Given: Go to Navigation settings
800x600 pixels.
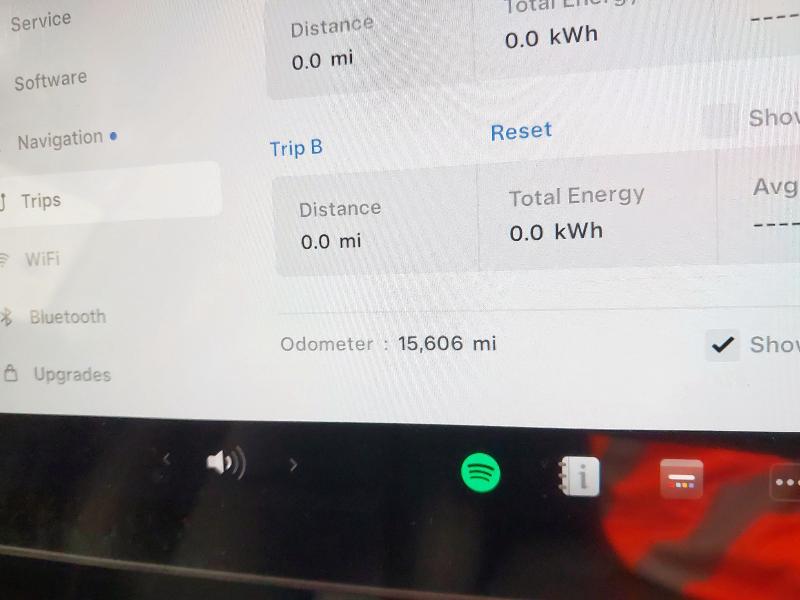Looking at the screenshot, I should pyautogui.click(x=61, y=139).
